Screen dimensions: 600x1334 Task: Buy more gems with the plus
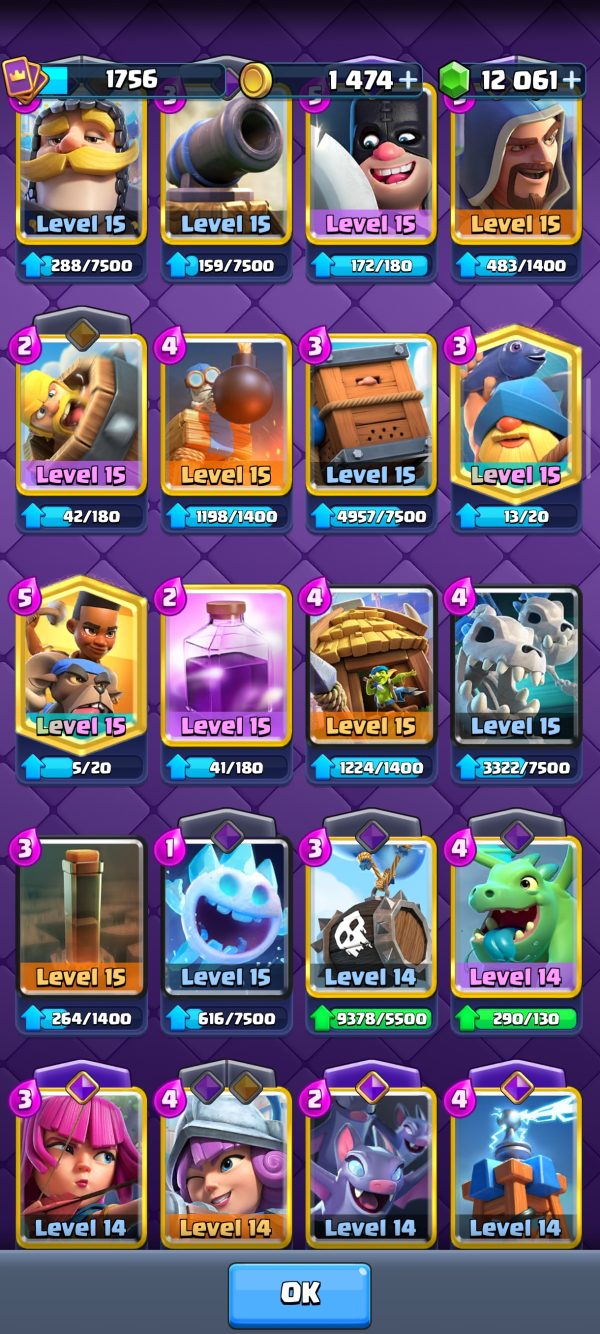click(571, 81)
